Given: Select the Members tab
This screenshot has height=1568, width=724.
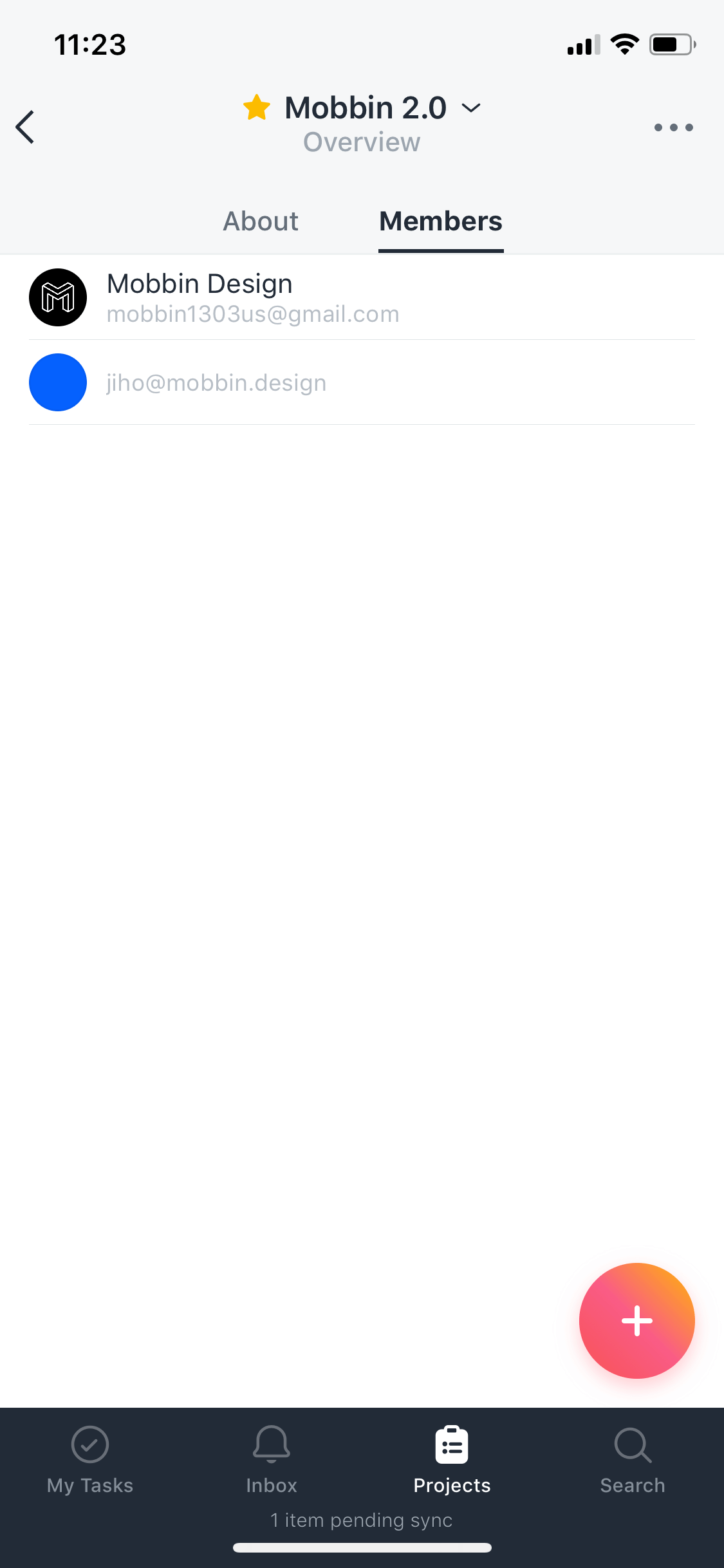Looking at the screenshot, I should pos(441,221).
